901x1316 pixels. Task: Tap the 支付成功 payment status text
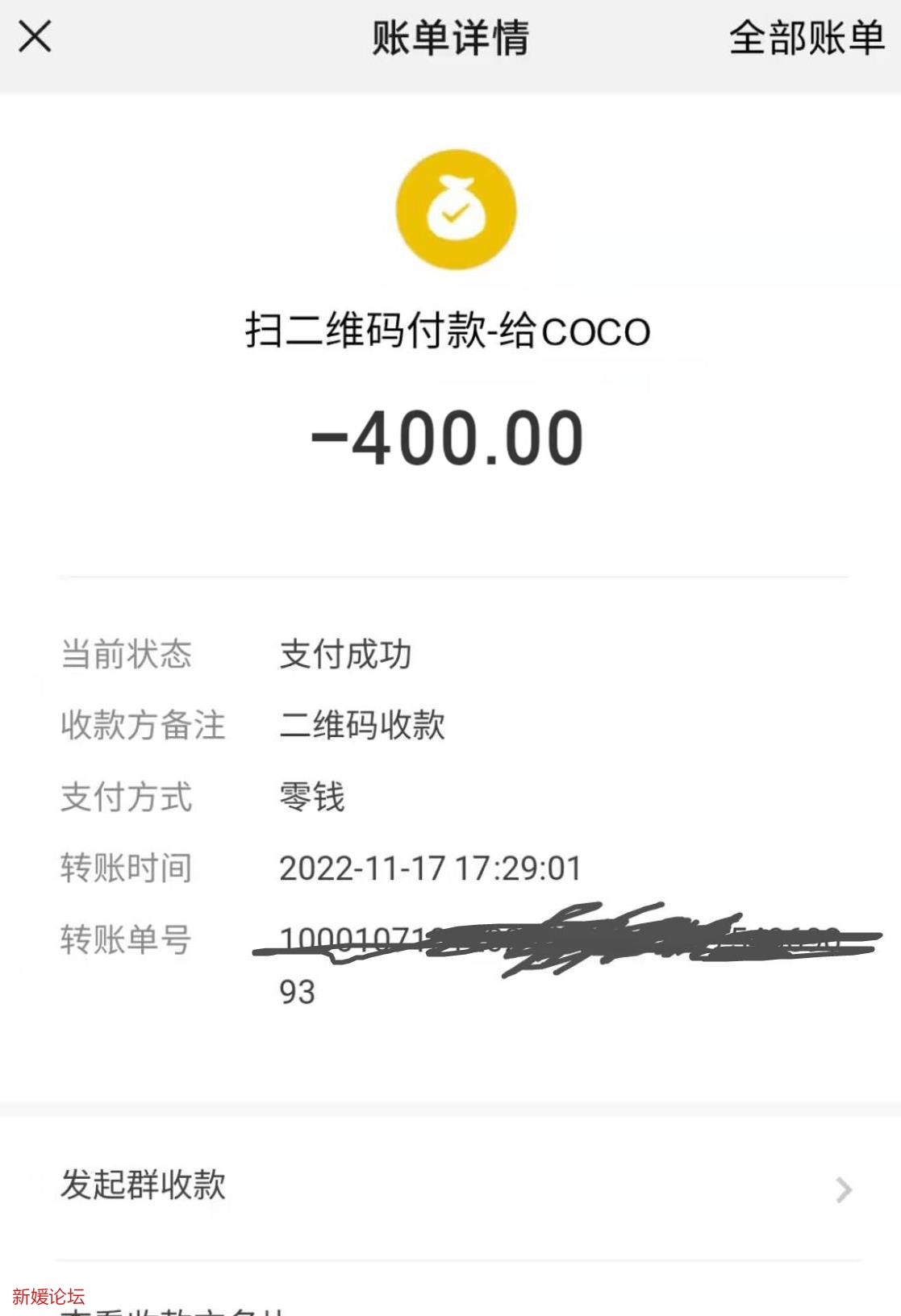(x=345, y=656)
